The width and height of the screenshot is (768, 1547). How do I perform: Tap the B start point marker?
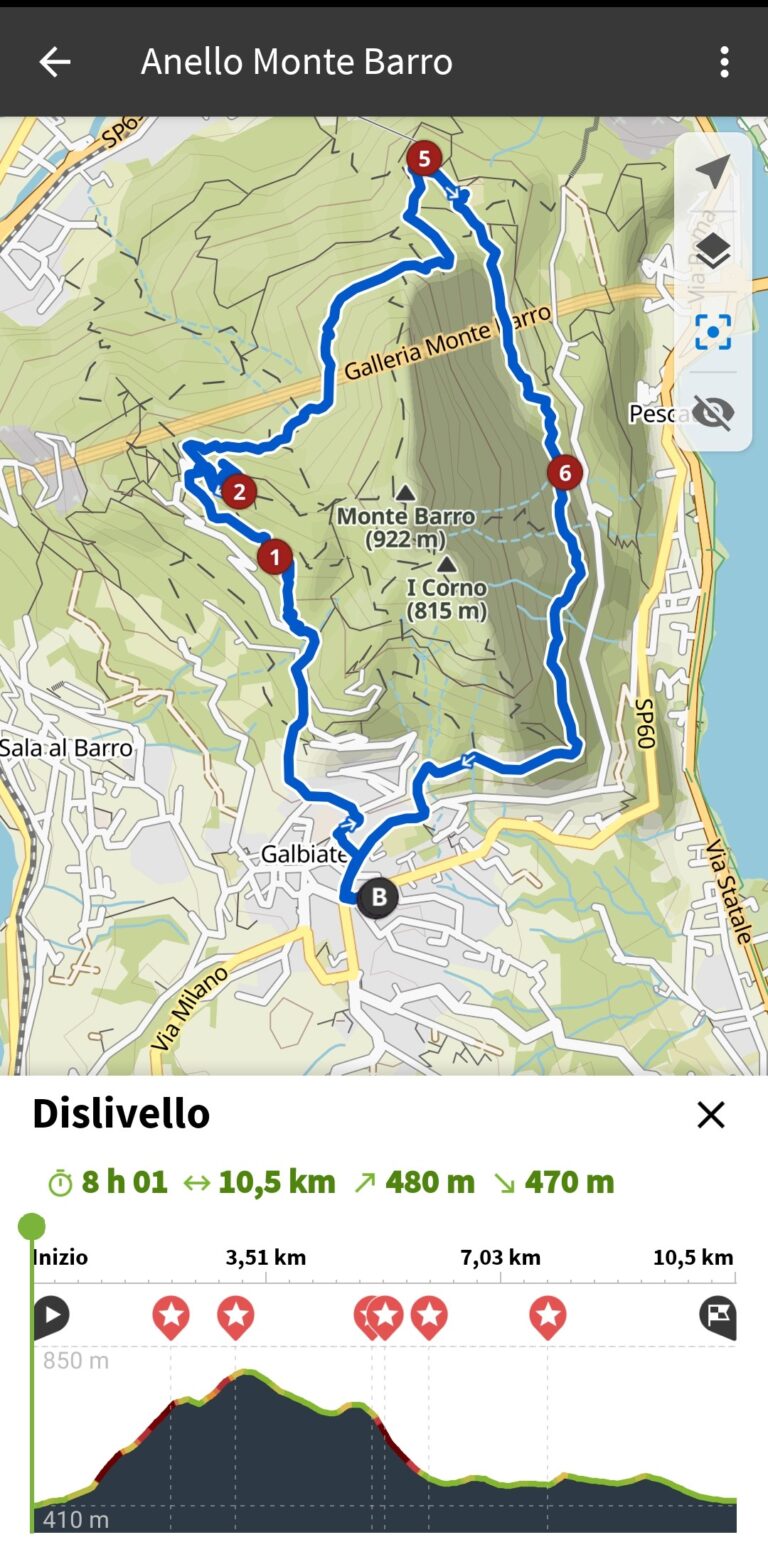coord(378,897)
